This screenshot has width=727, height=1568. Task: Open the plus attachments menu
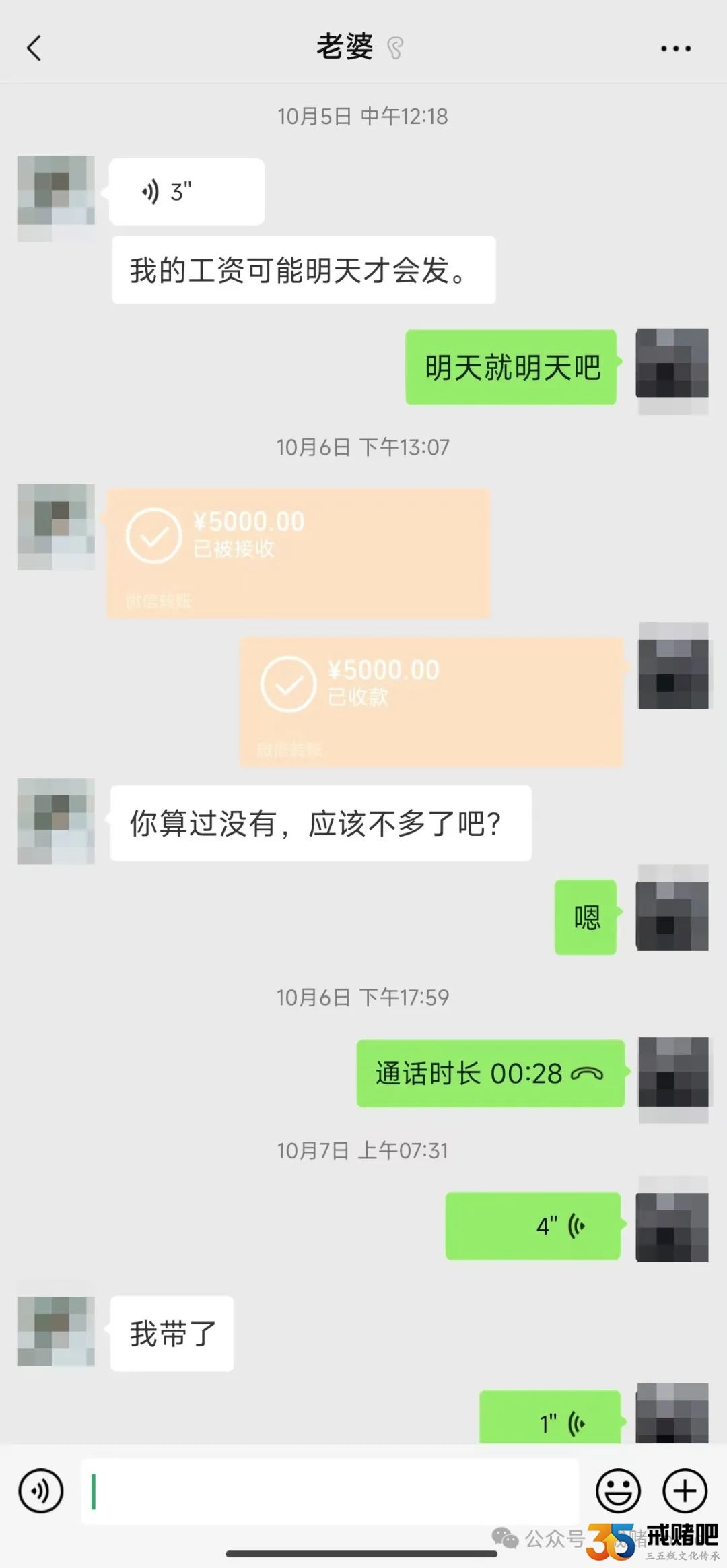pyautogui.click(x=685, y=1491)
